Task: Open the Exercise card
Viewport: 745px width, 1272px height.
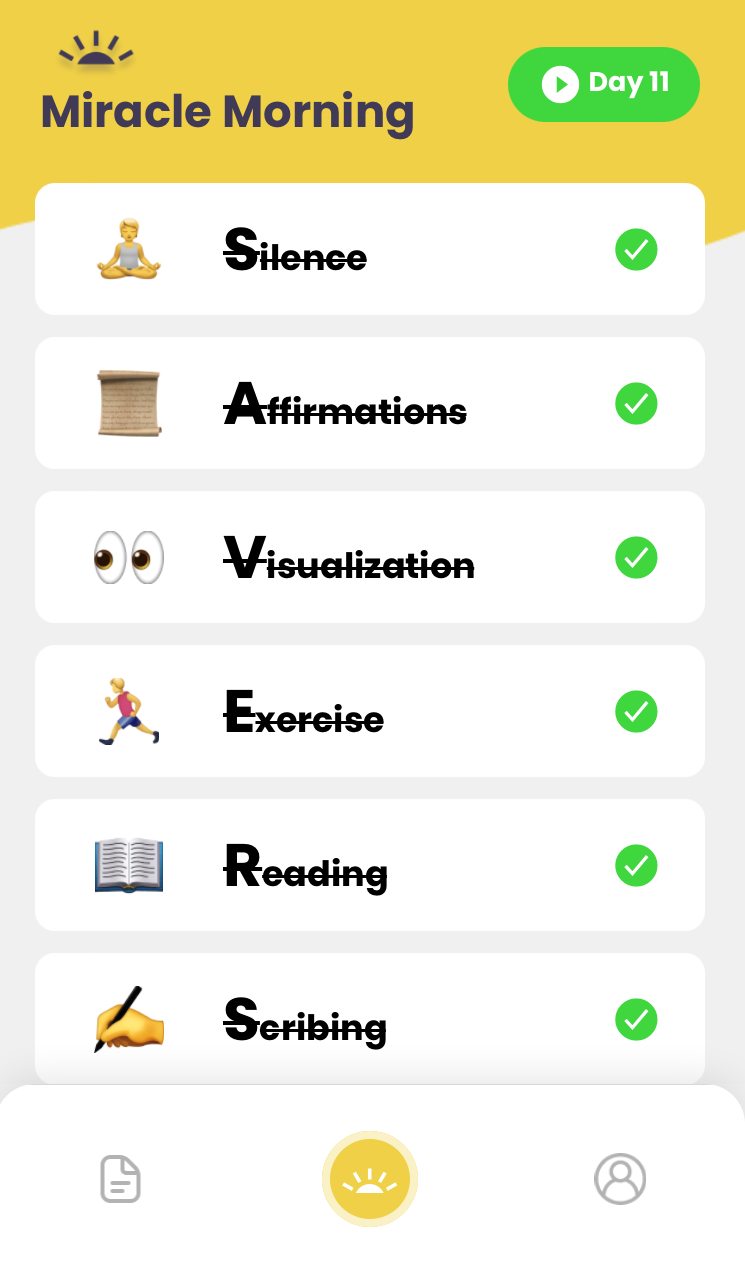Action: tap(370, 711)
